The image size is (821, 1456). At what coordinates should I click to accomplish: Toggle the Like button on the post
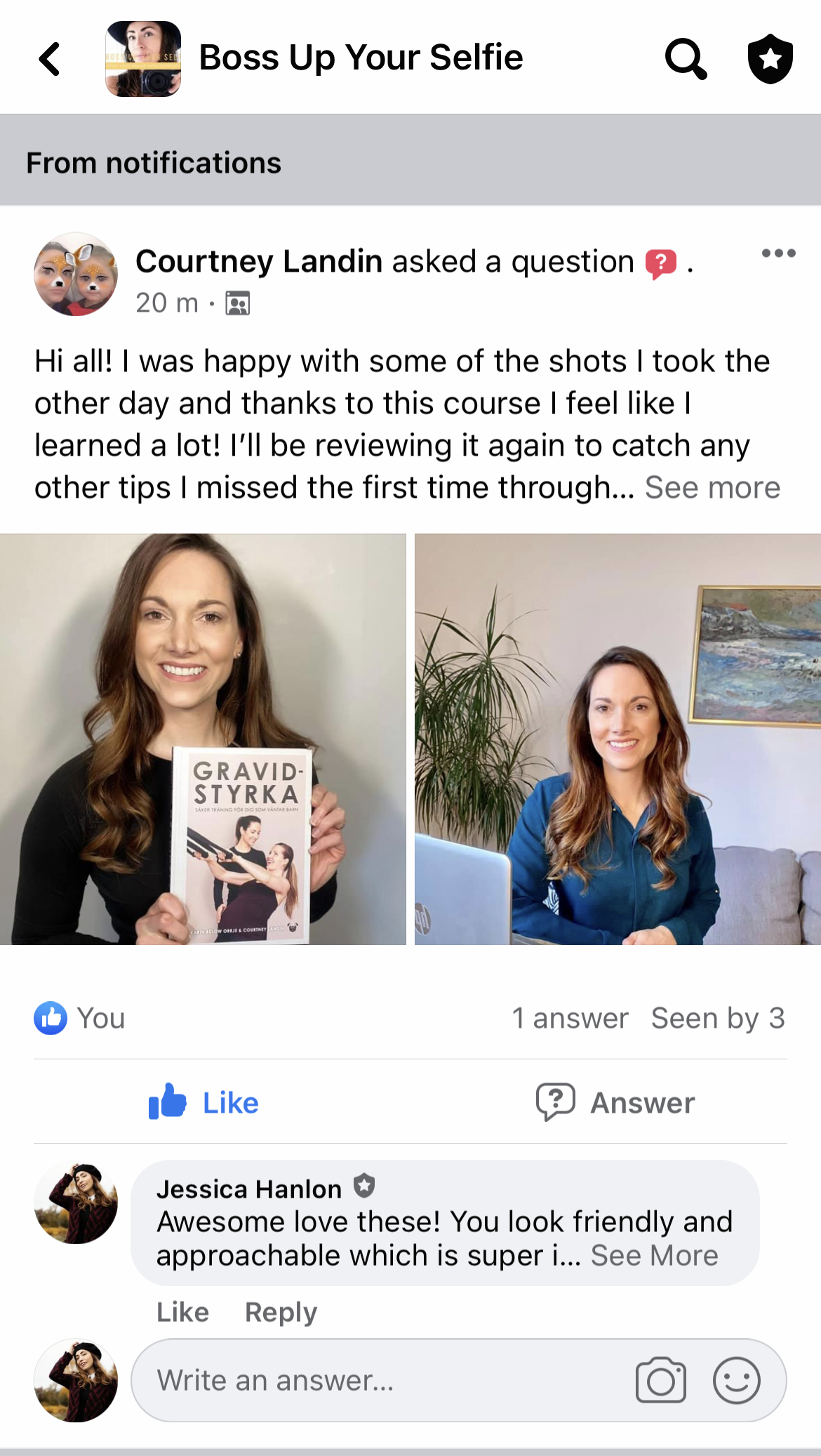pyautogui.click(x=203, y=1102)
